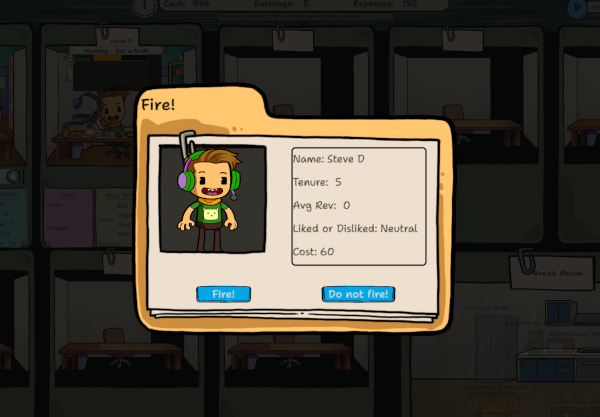Confirm firing Steve D with Fire! button
Screen dimensions: 600x417
[x=223, y=294]
